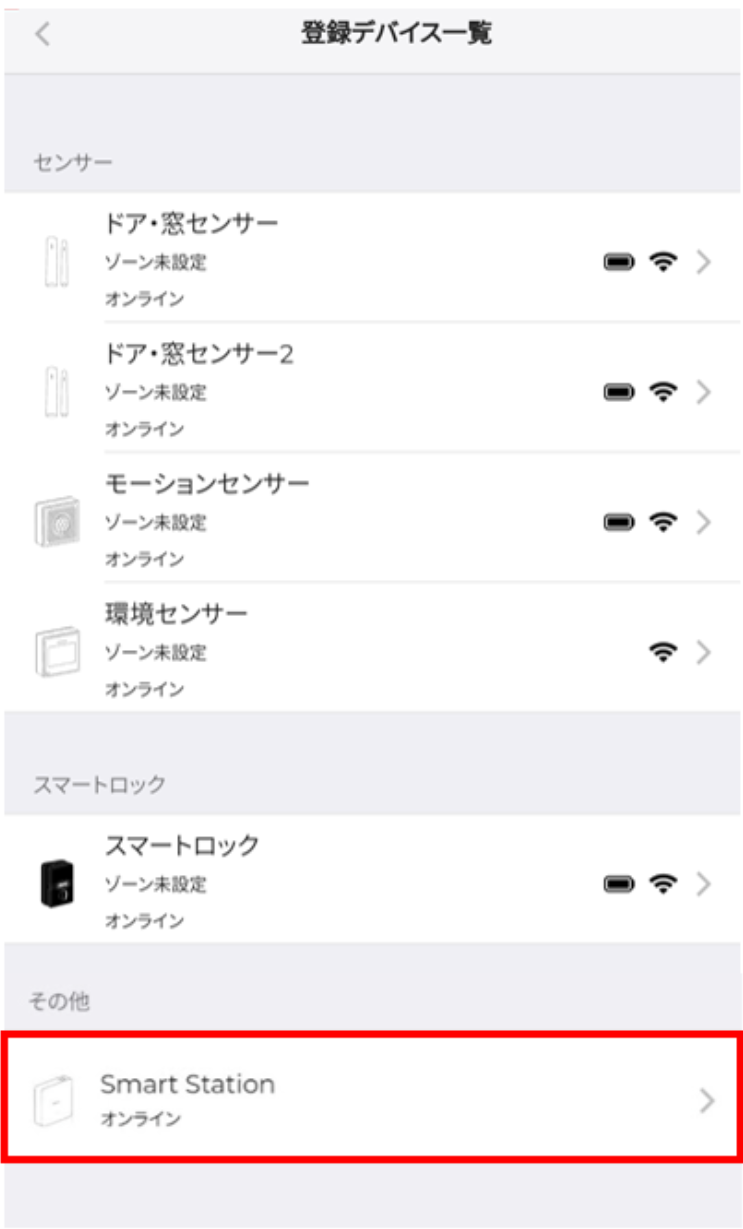
Task: Select the ドア・窓センサー2 device
Action: pos(372,390)
